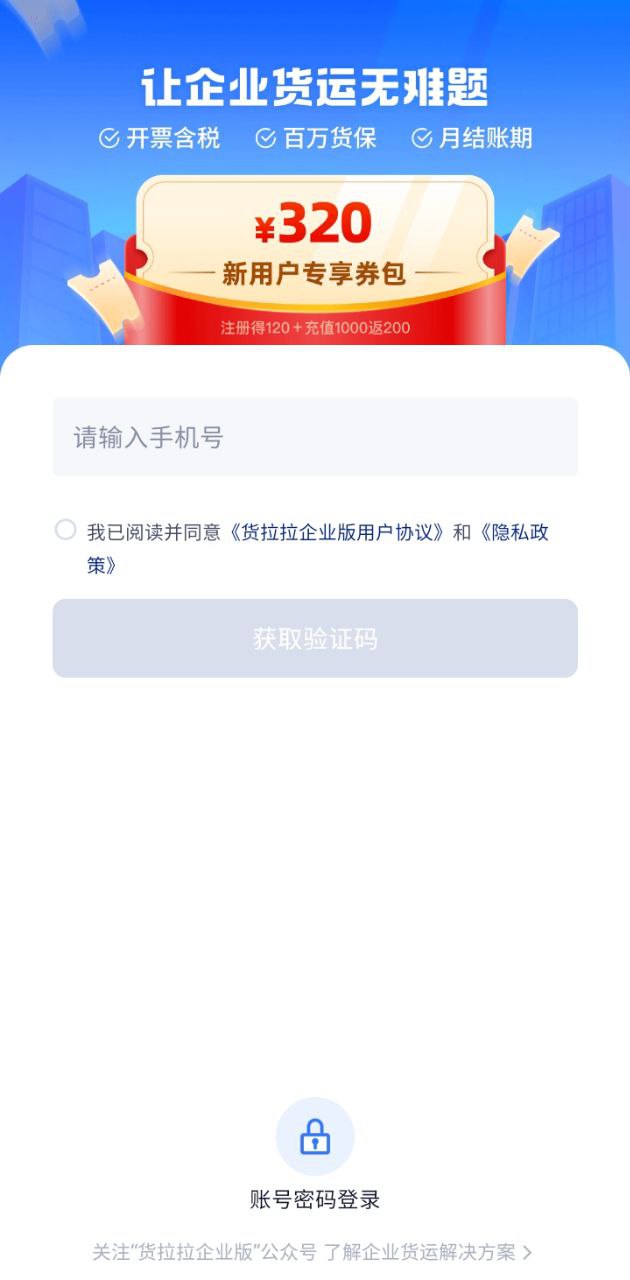Screen dimensions: 630x1280
Task: Check the agreement consent checkbox
Action: point(65,530)
